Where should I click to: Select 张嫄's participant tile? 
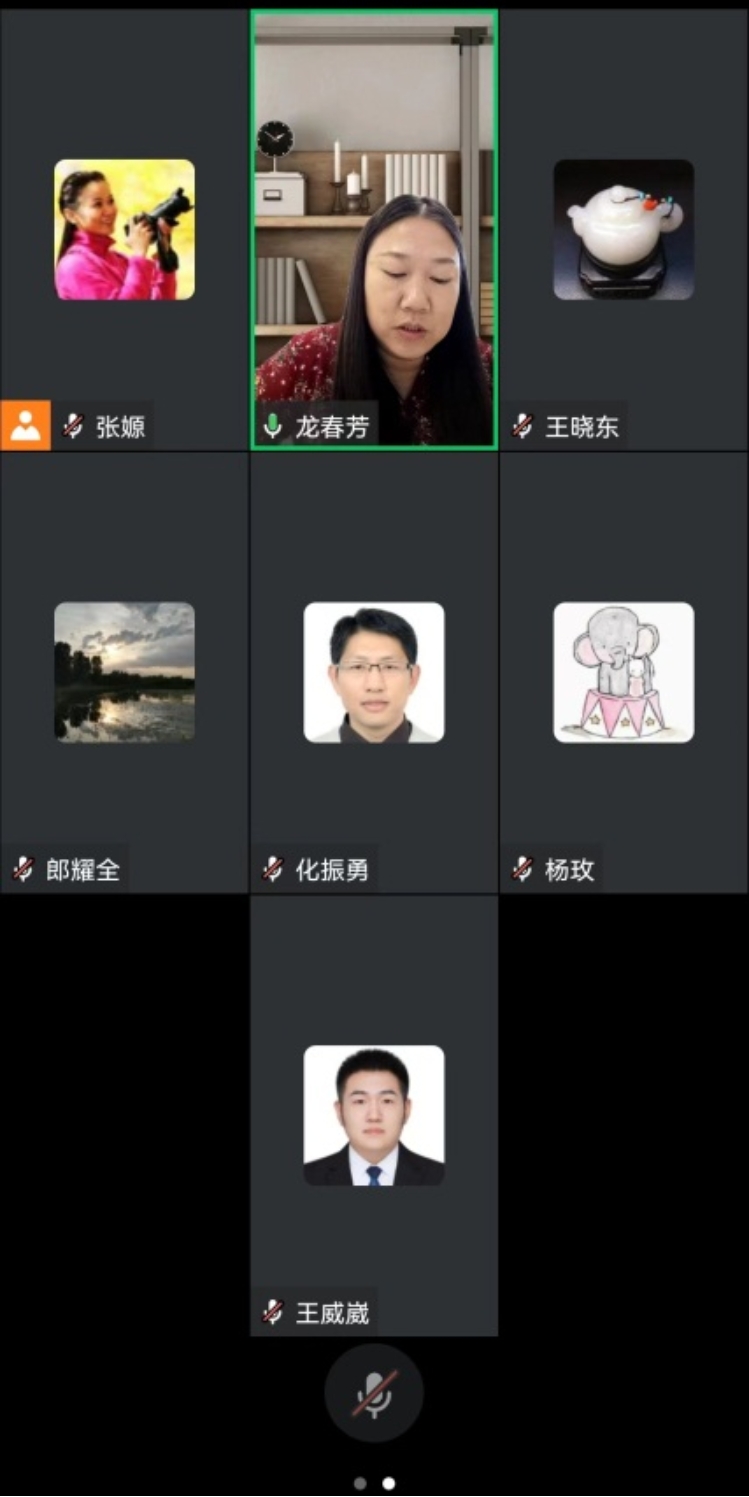click(x=124, y=230)
